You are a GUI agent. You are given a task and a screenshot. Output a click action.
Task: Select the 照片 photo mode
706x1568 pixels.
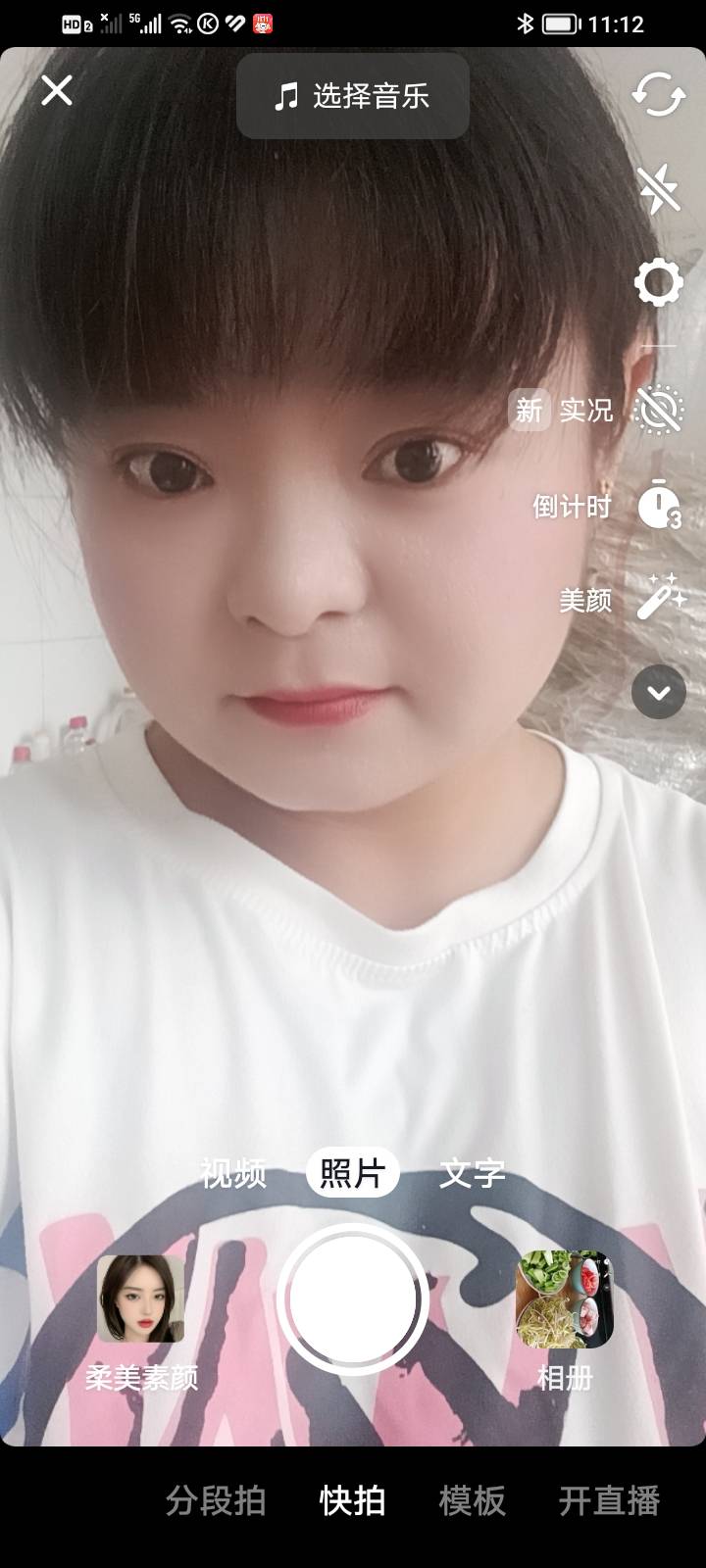(353, 1172)
